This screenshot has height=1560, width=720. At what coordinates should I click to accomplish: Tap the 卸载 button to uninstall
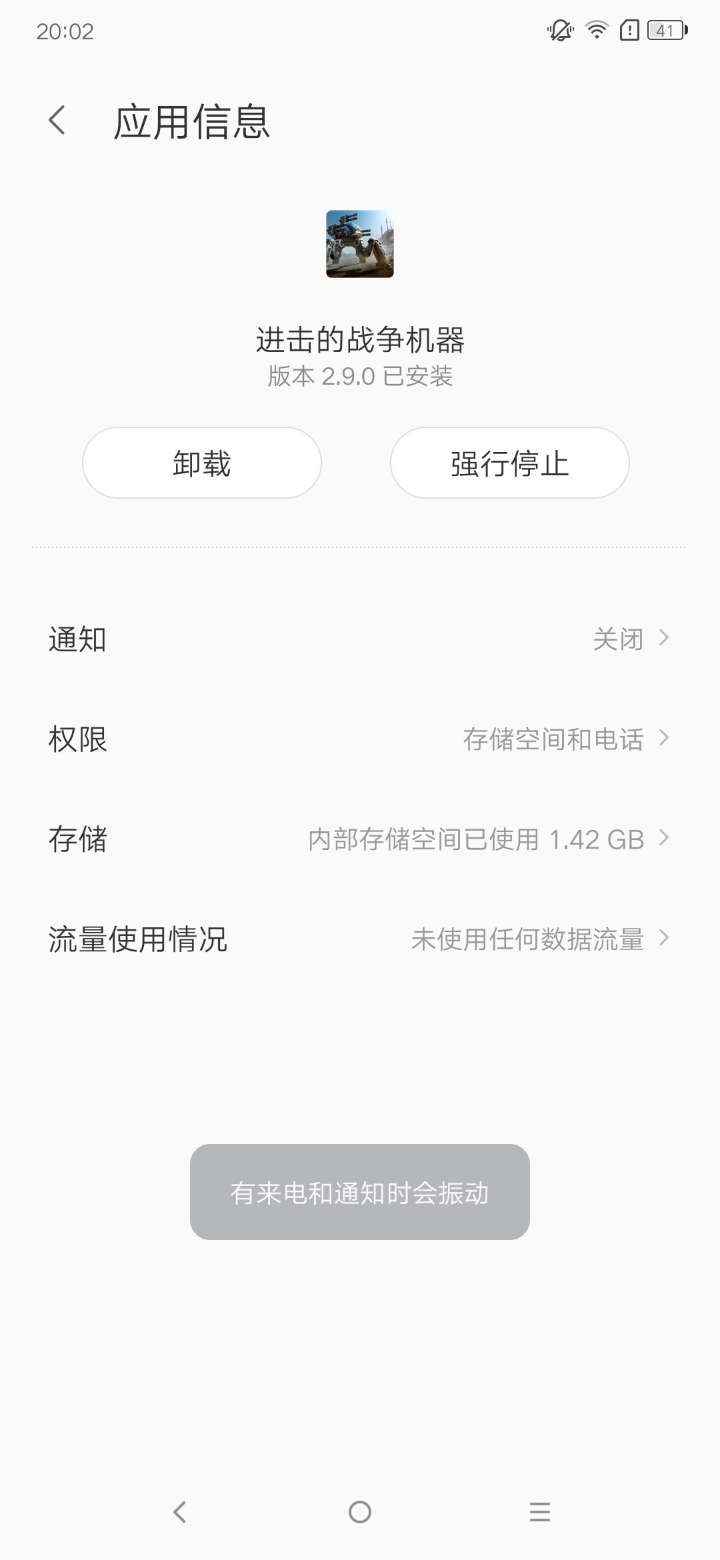pyautogui.click(x=202, y=463)
